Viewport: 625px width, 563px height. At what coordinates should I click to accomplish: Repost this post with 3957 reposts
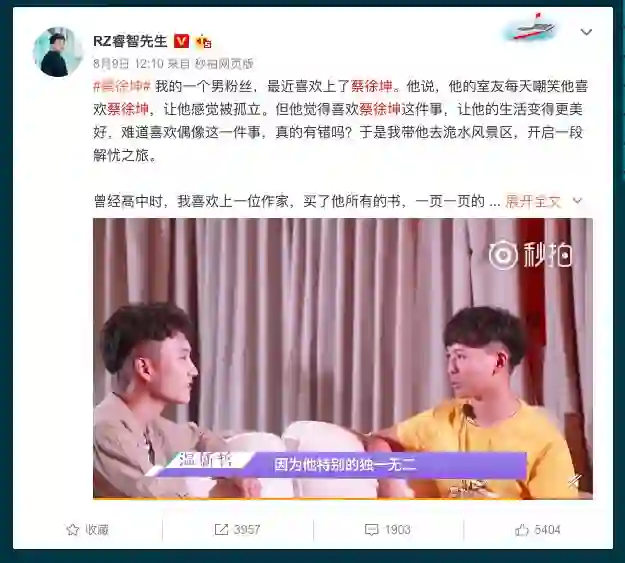point(237,529)
